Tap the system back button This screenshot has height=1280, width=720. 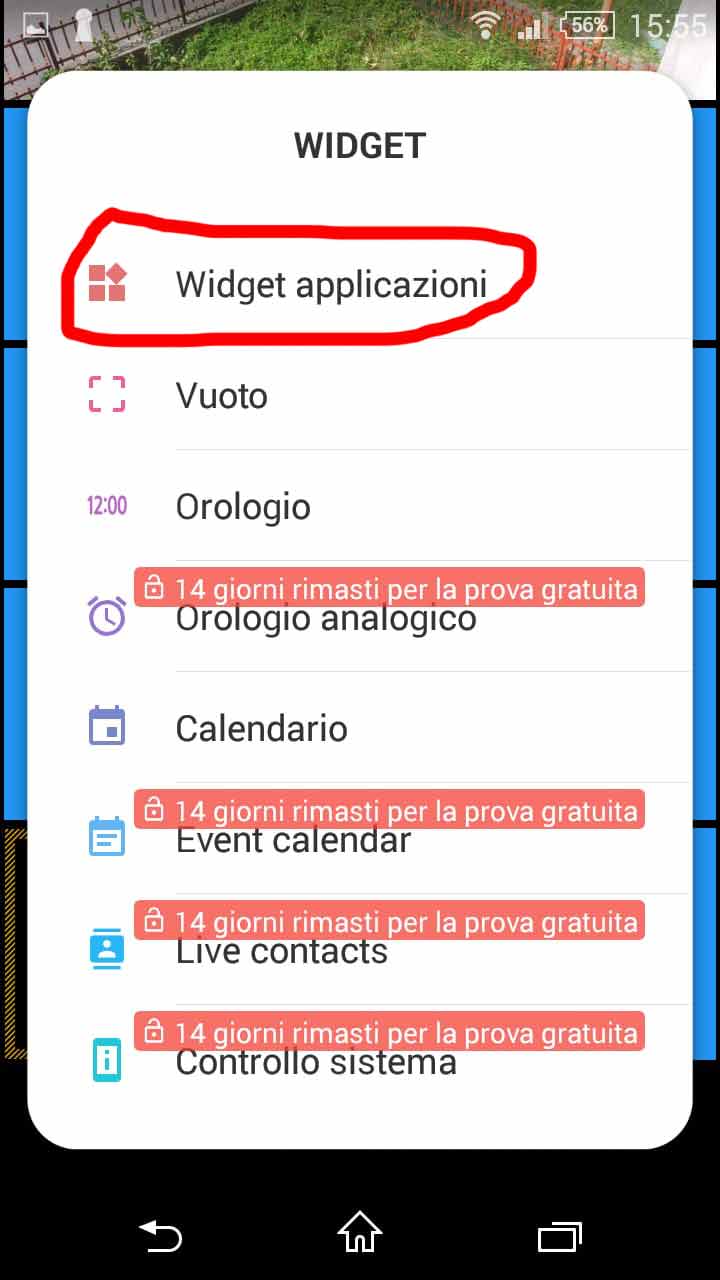point(160,1237)
